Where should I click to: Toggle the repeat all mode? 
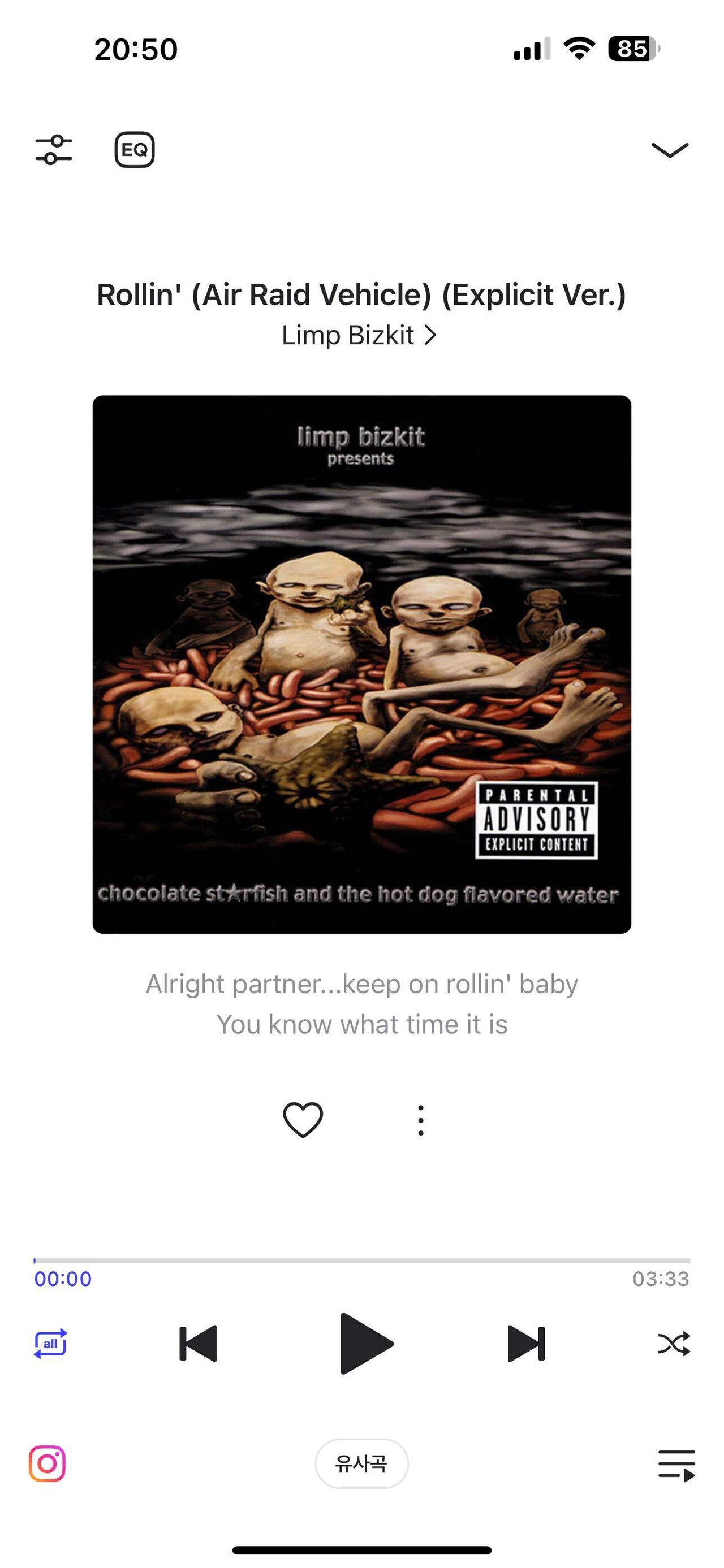point(50,1344)
